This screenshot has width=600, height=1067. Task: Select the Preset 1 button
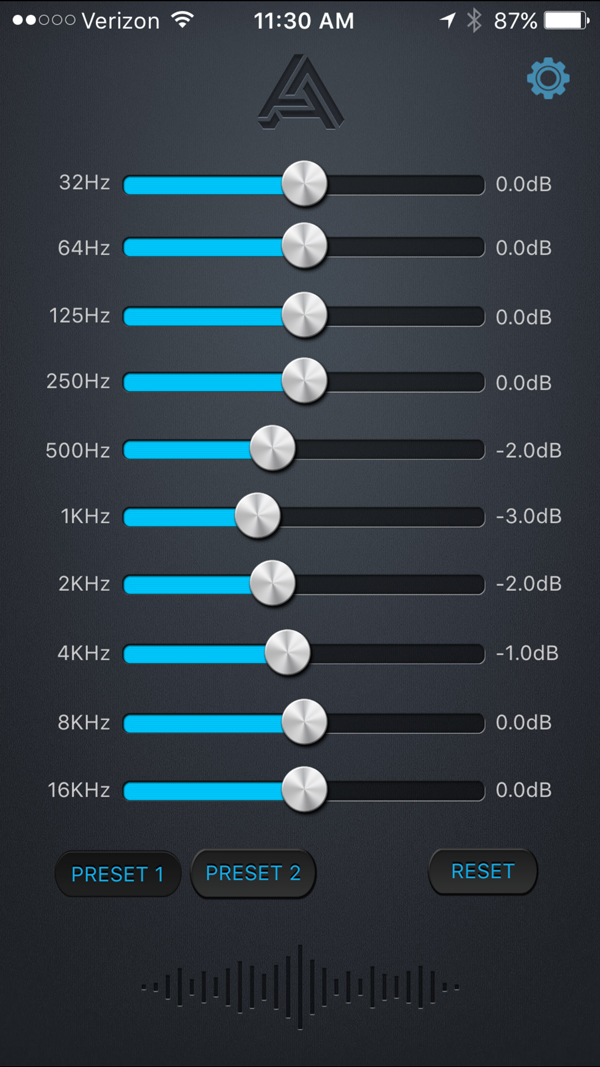(118, 874)
